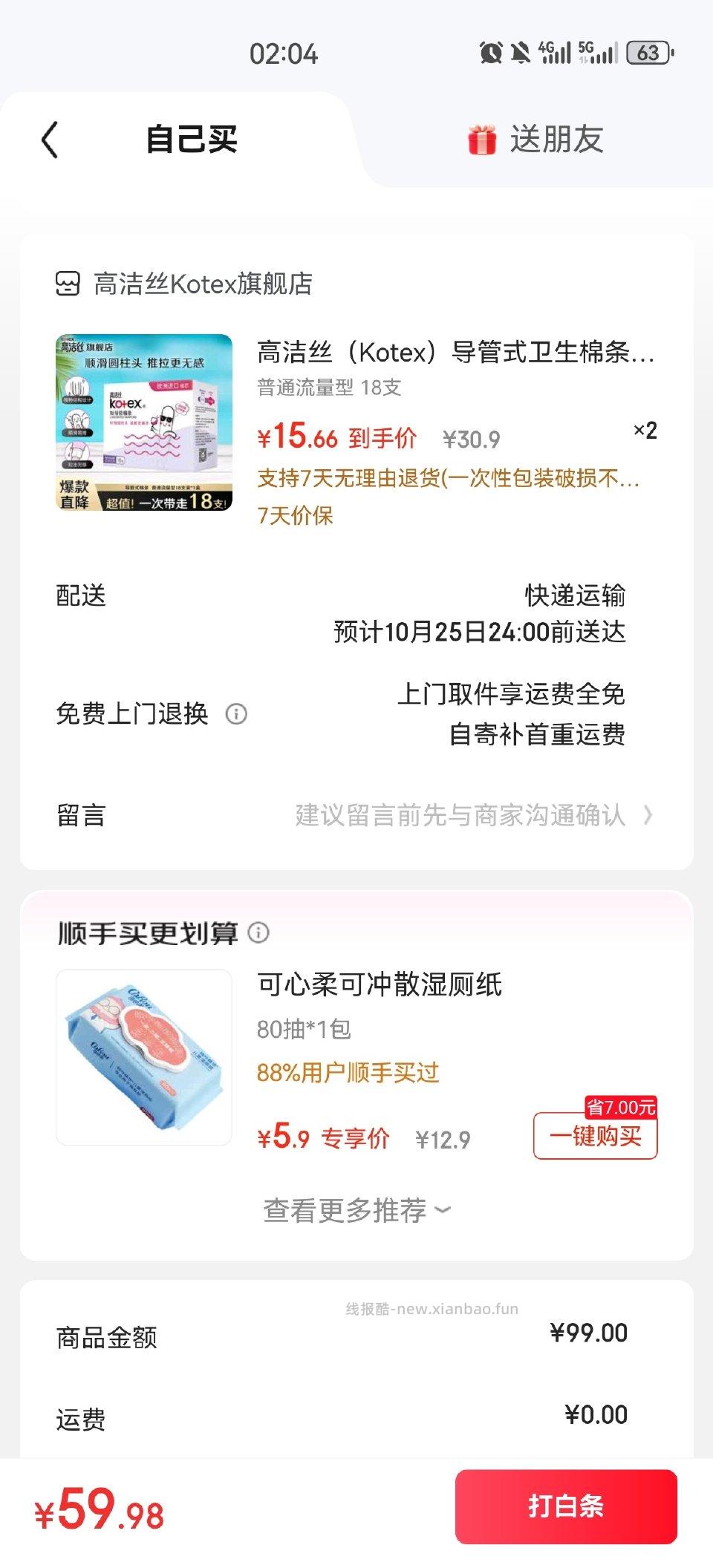713x1568 pixels.
Task: Select the 自己买 tab
Action: coord(191,140)
